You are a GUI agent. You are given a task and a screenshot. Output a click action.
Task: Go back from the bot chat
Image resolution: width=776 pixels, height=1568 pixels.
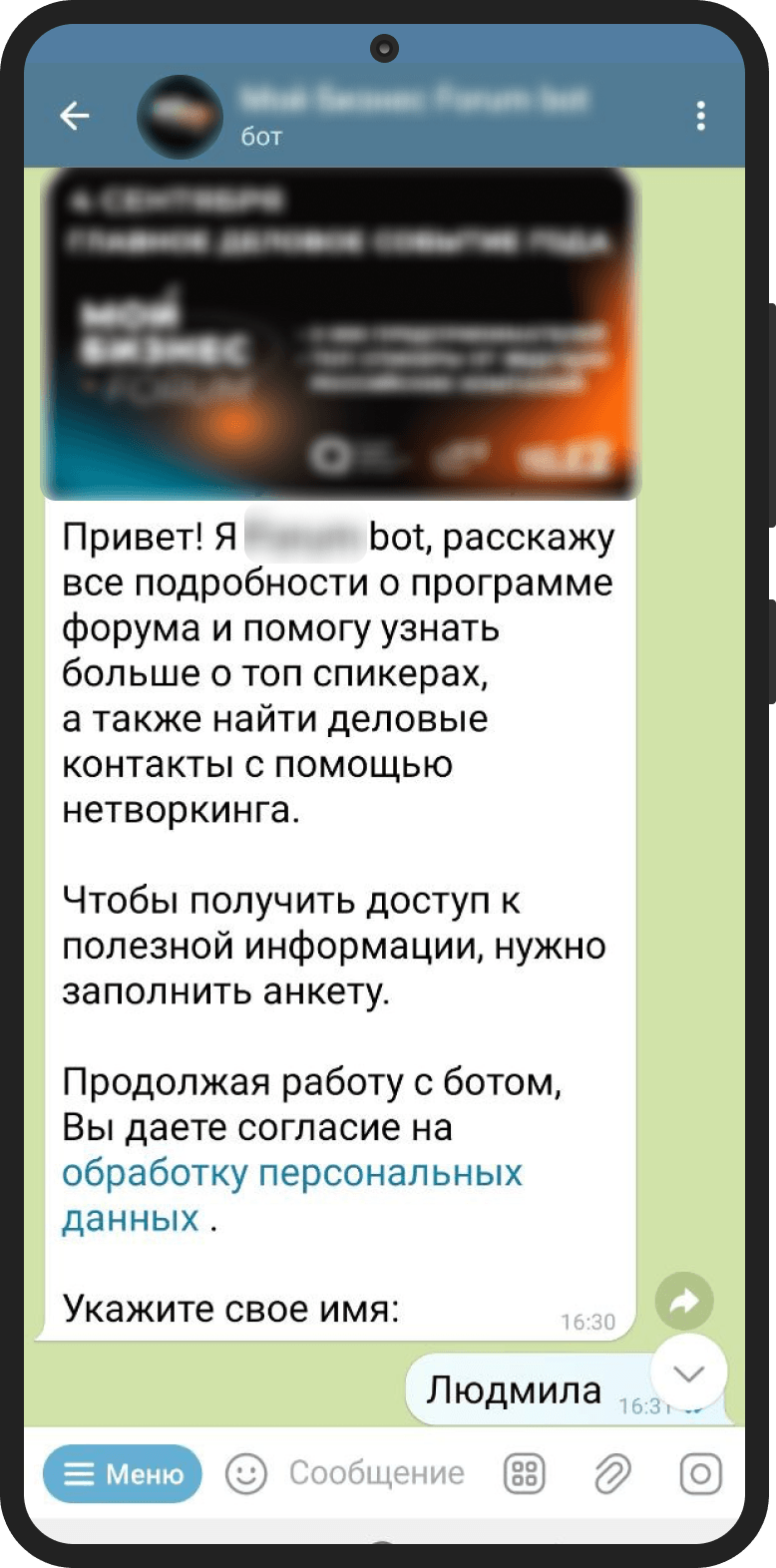tap(75, 117)
